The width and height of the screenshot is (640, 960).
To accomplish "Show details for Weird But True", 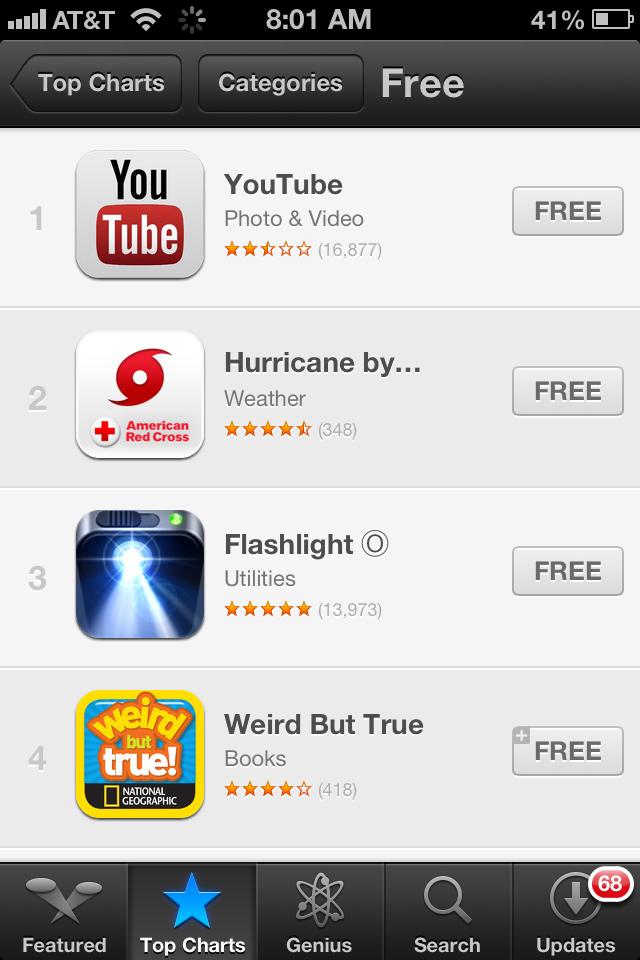I will click(323, 725).
